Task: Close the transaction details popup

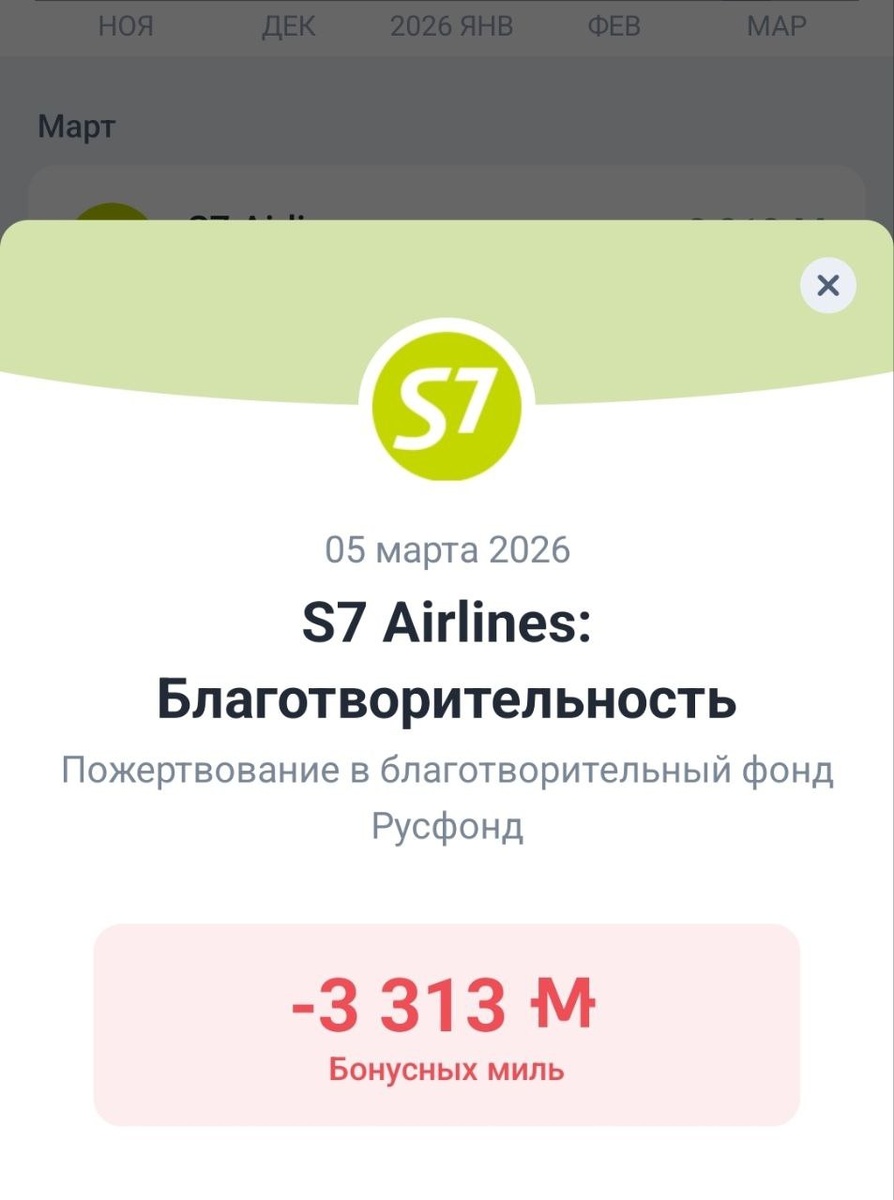Action: (x=827, y=286)
